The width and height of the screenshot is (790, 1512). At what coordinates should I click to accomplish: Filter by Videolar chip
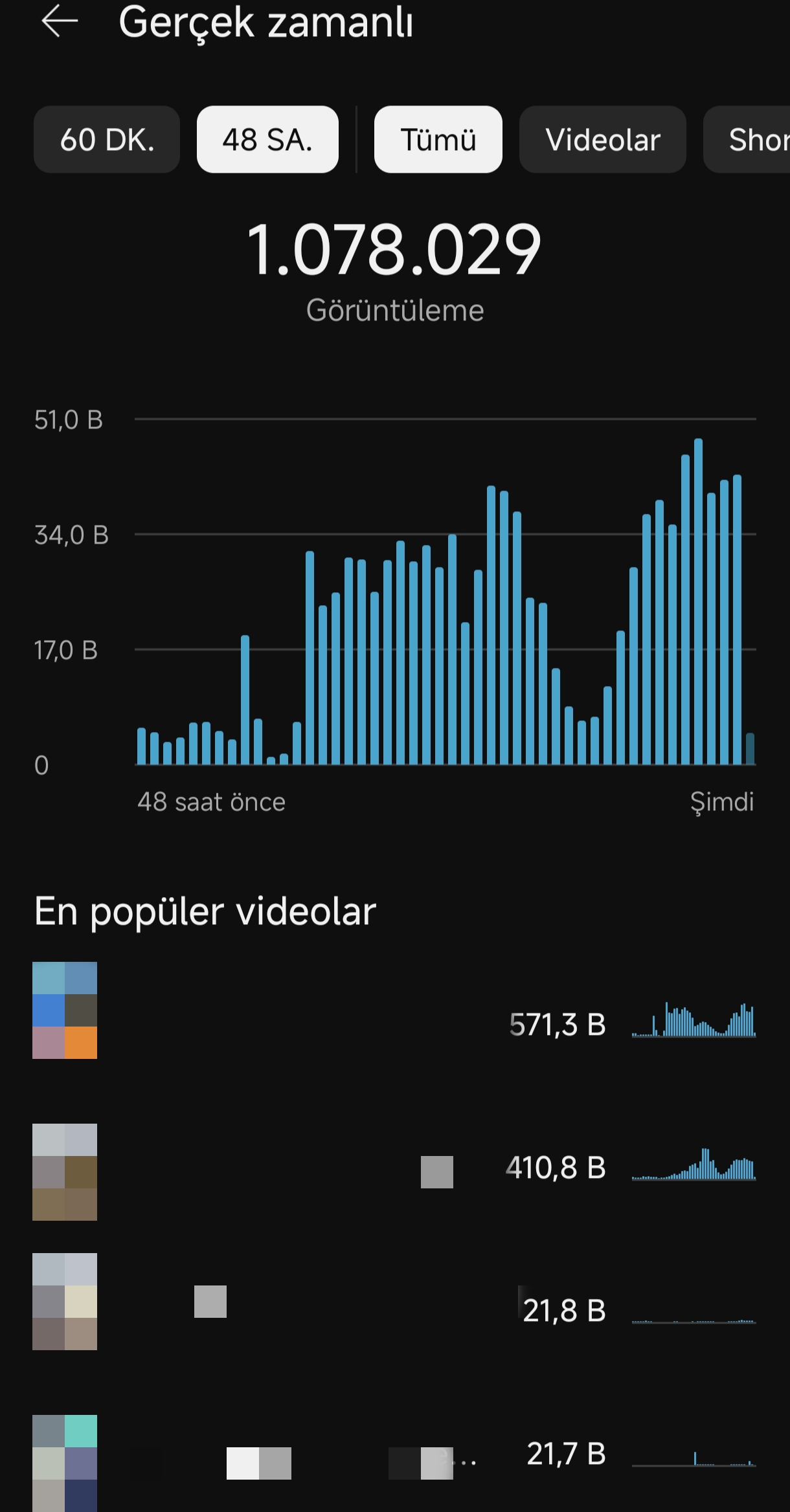603,139
